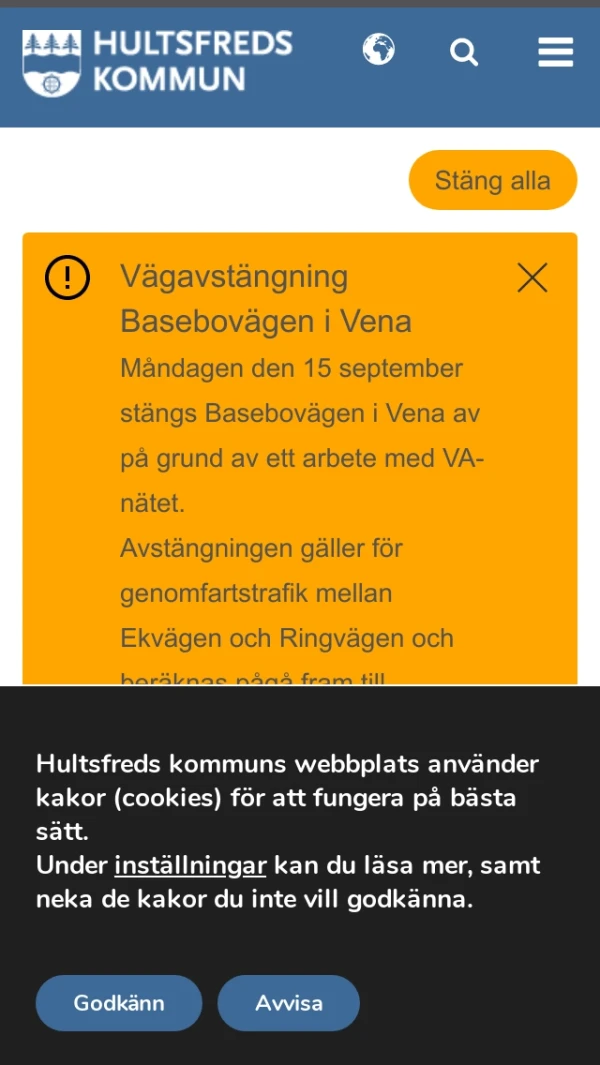The image size is (600, 1065).
Task: Open the cookie inställningar link
Action: coord(190,865)
